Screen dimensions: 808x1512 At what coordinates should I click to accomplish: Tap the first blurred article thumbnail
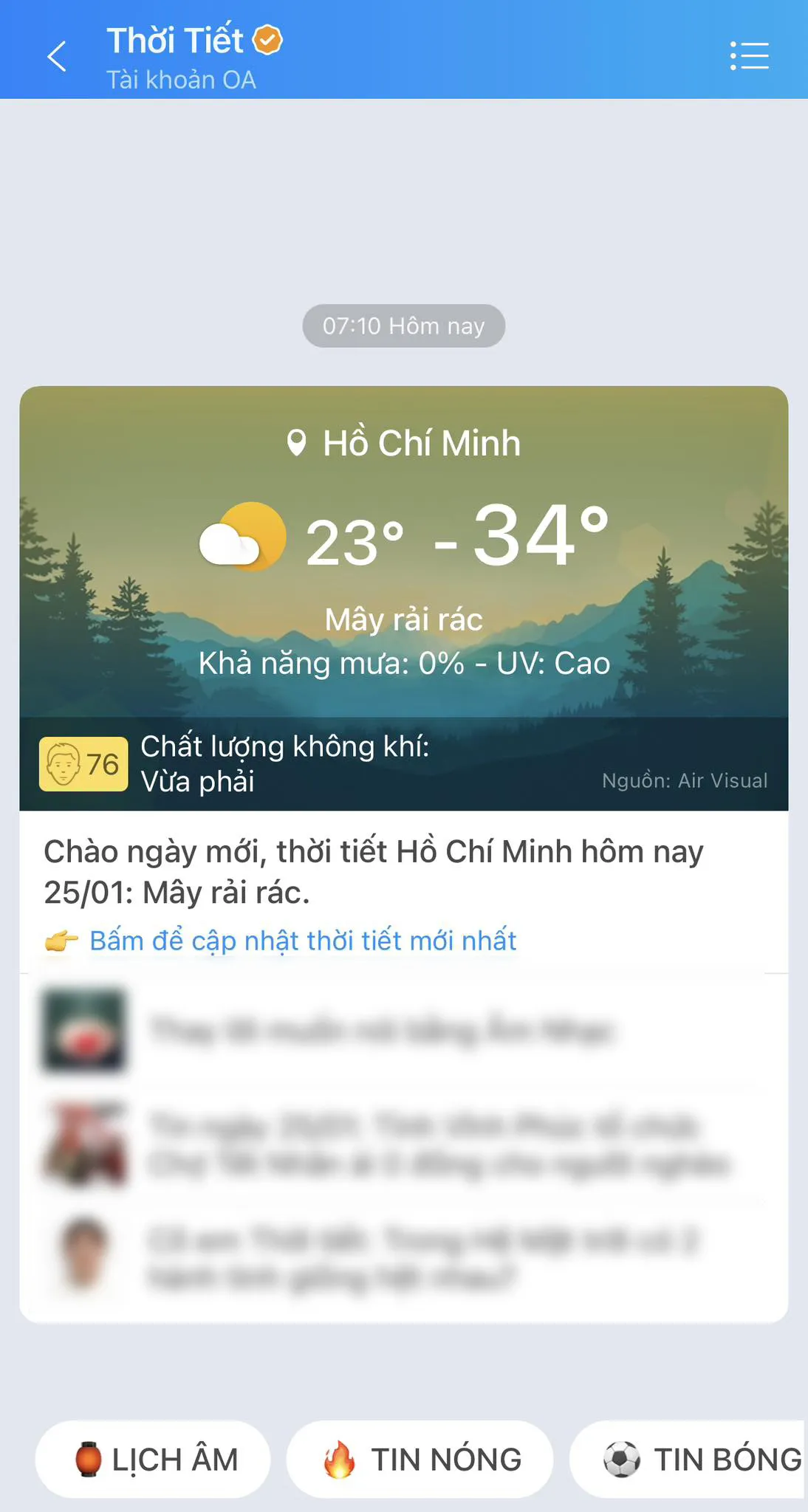84,1030
